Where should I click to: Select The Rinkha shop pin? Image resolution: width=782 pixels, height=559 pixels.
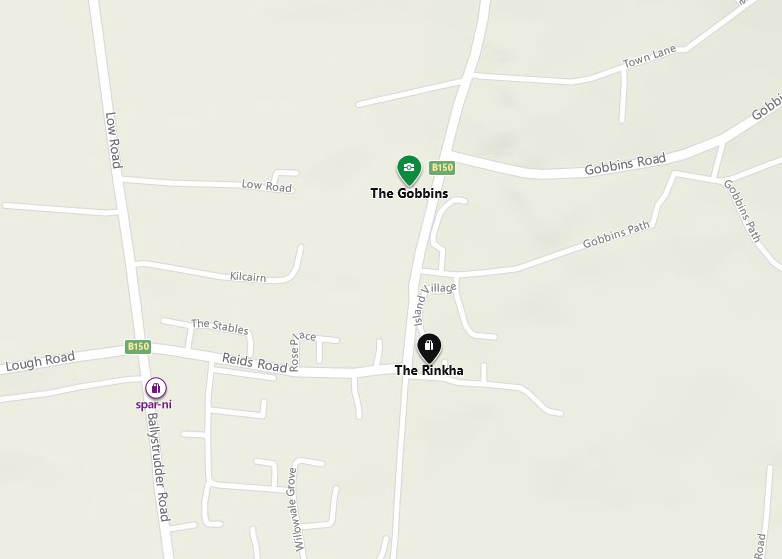pos(428,347)
